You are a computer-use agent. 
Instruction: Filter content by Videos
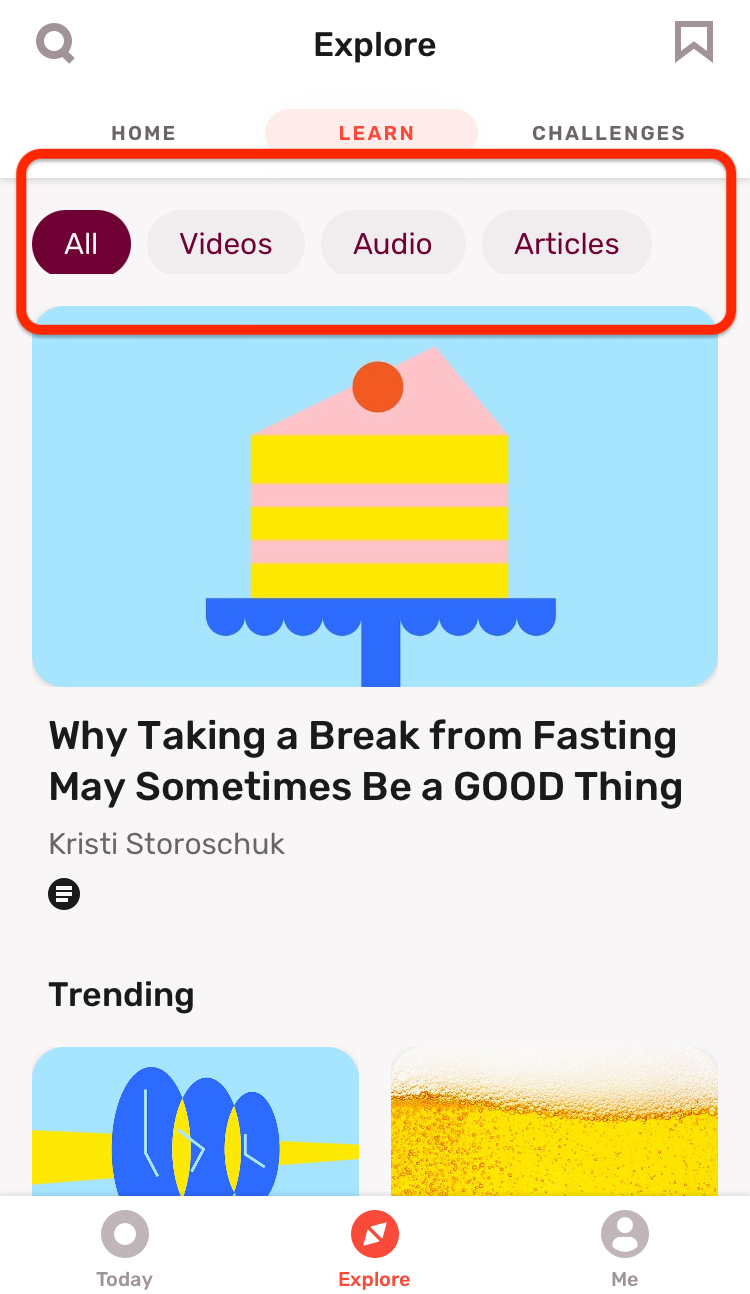[x=226, y=243]
